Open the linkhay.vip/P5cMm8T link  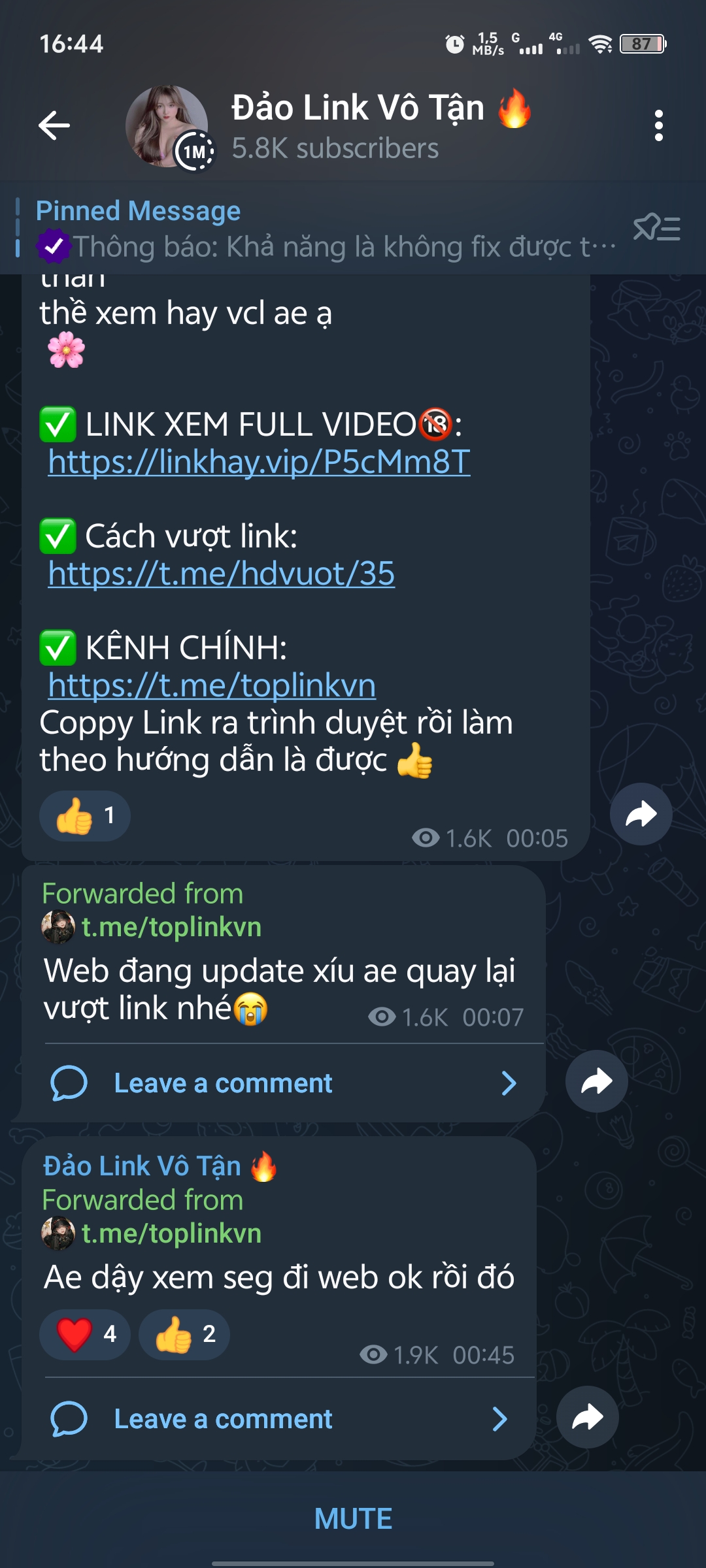coord(259,463)
